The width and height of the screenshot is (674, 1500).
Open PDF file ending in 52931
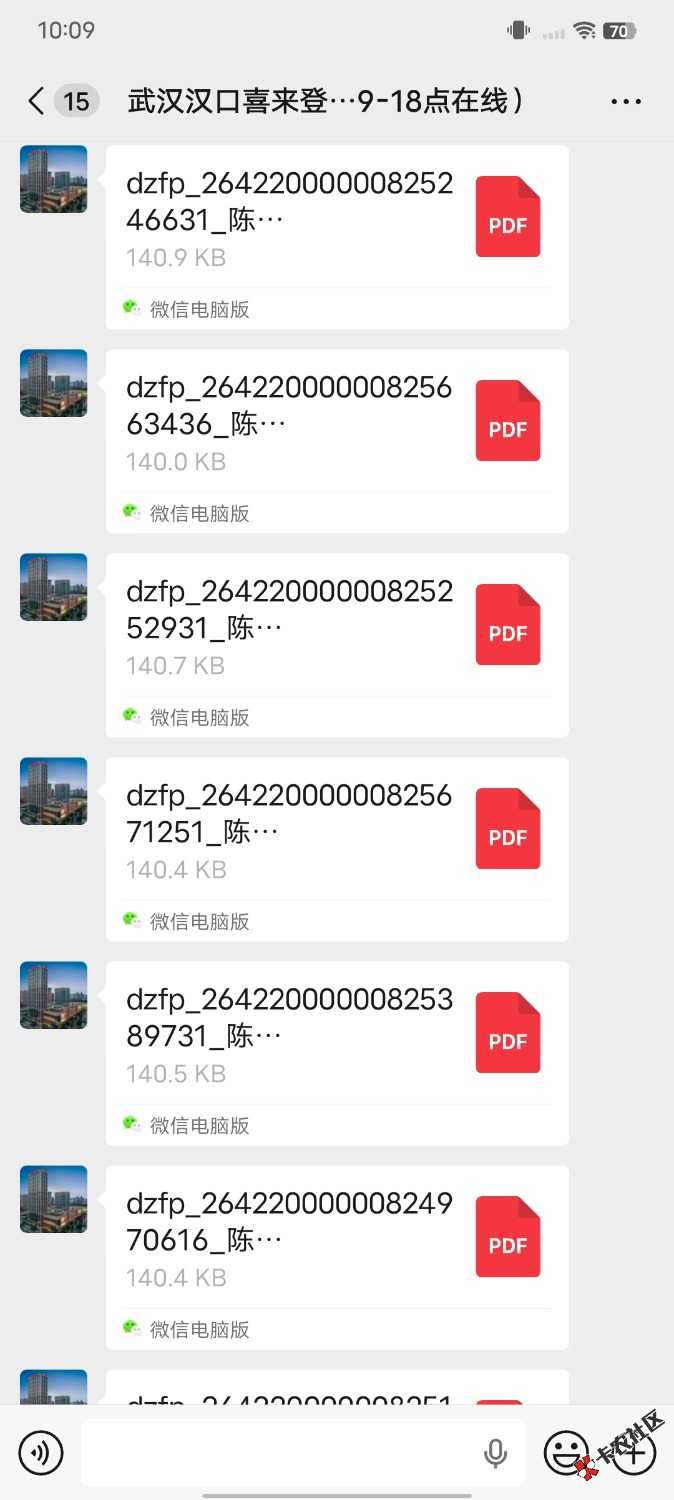point(336,626)
